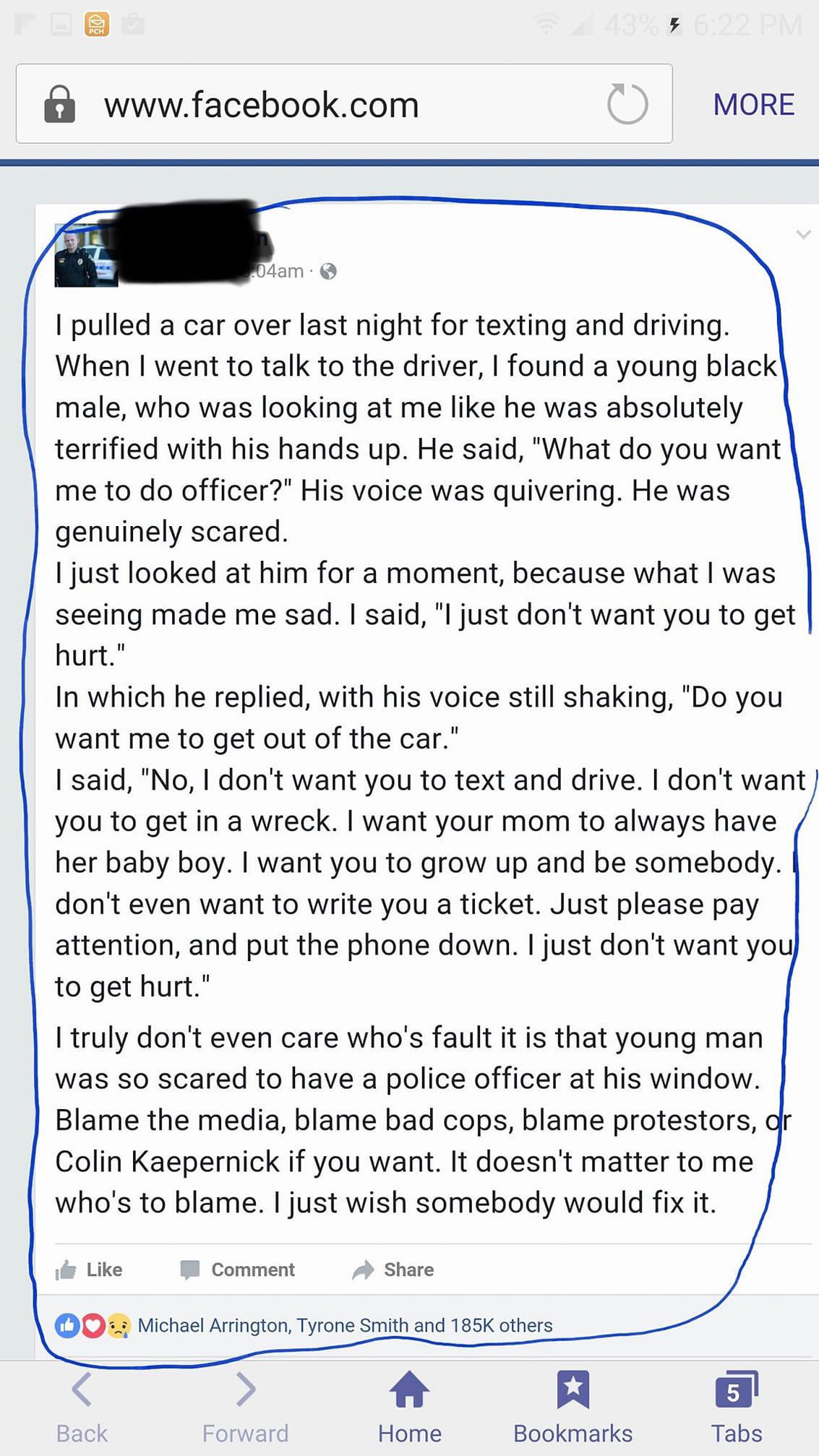Tap the www.facebook.com address bar
Screen dimensions: 819x1456
[x=289, y=105]
